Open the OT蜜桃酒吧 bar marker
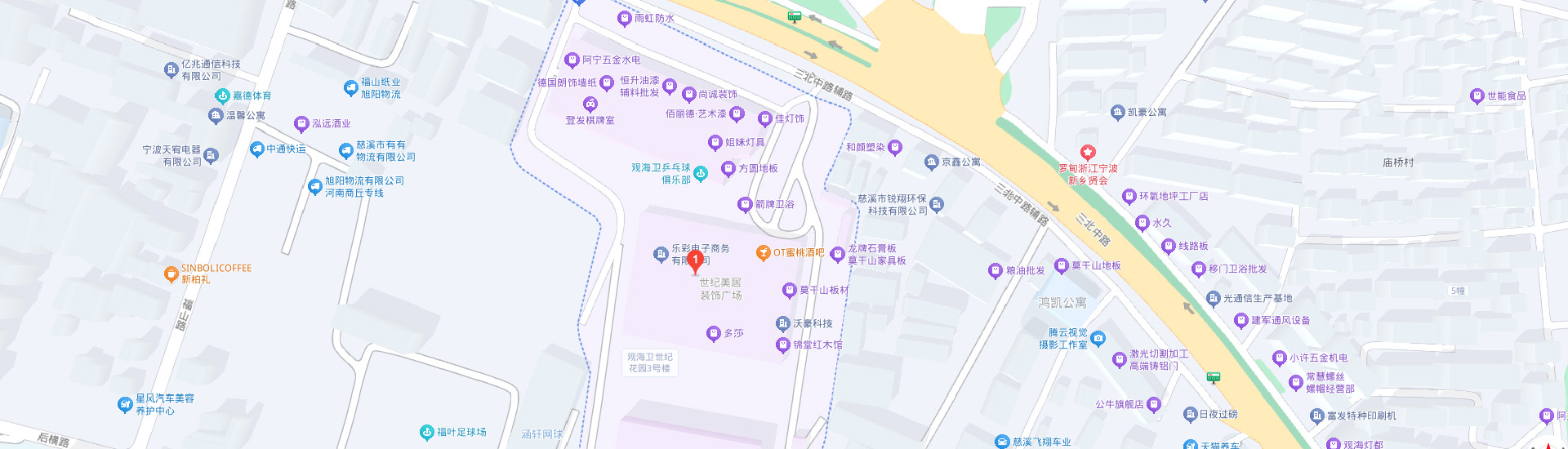 coord(763,253)
